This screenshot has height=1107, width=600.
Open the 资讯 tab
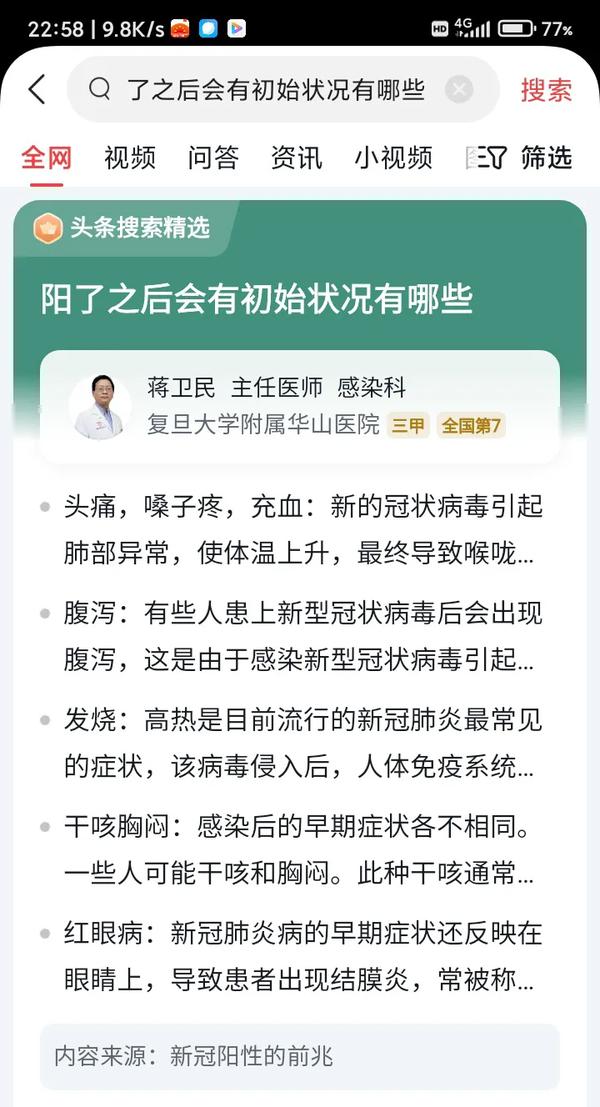point(296,157)
